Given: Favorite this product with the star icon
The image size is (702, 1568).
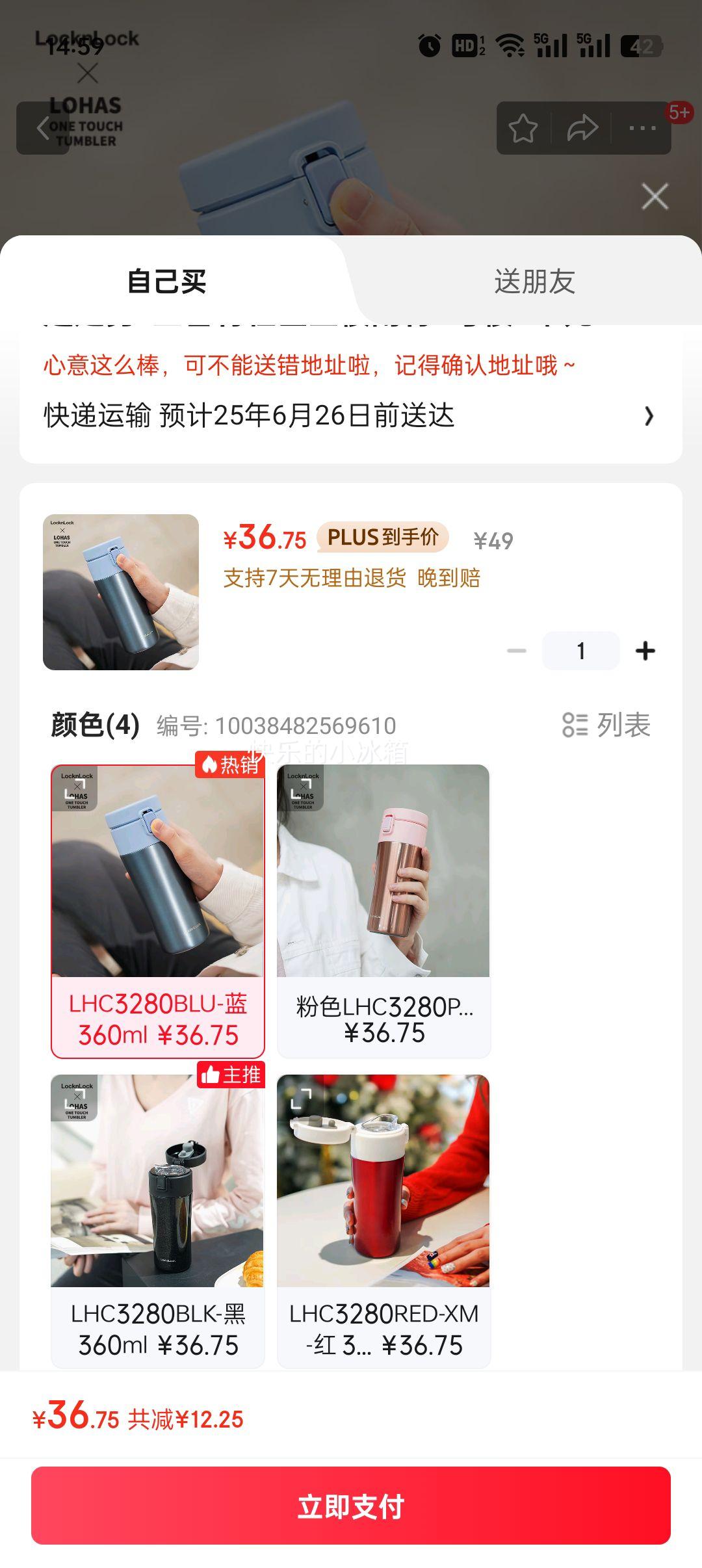Looking at the screenshot, I should point(523,128).
